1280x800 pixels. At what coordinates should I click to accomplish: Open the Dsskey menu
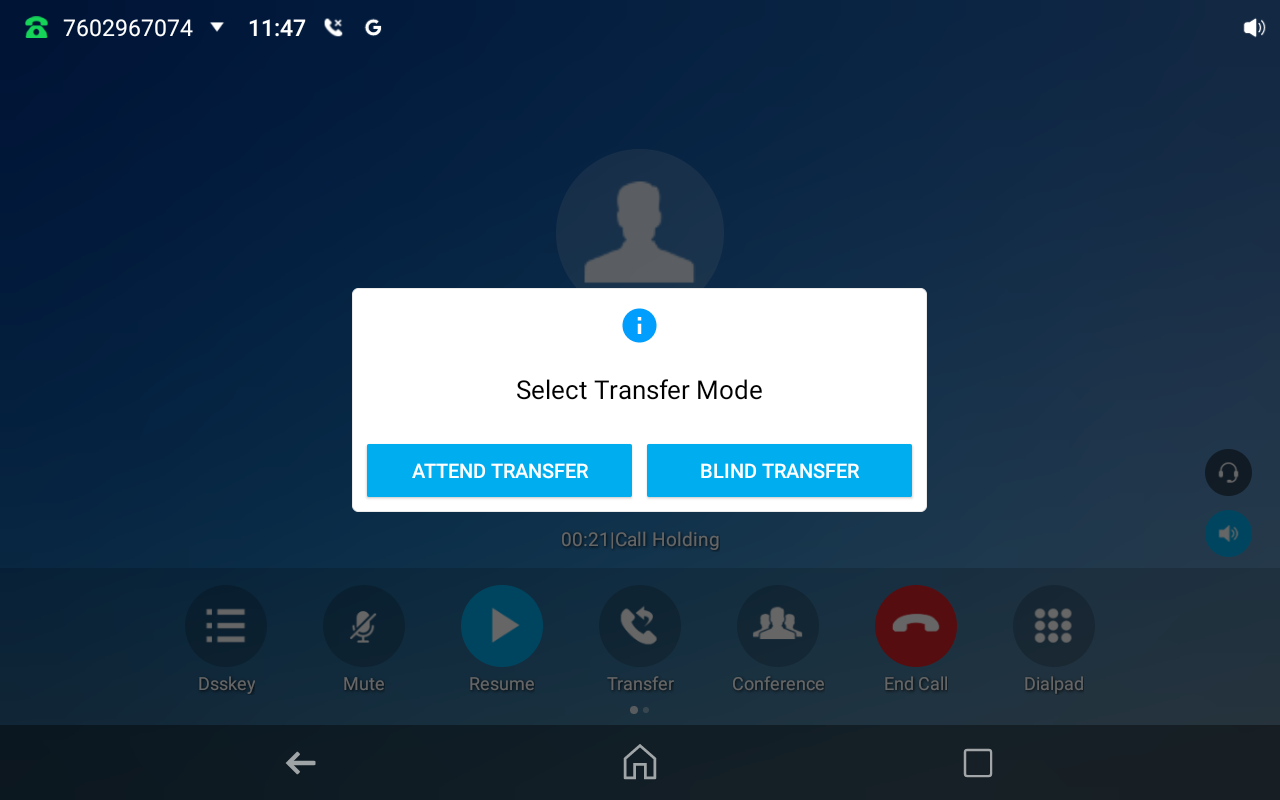click(x=226, y=626)
